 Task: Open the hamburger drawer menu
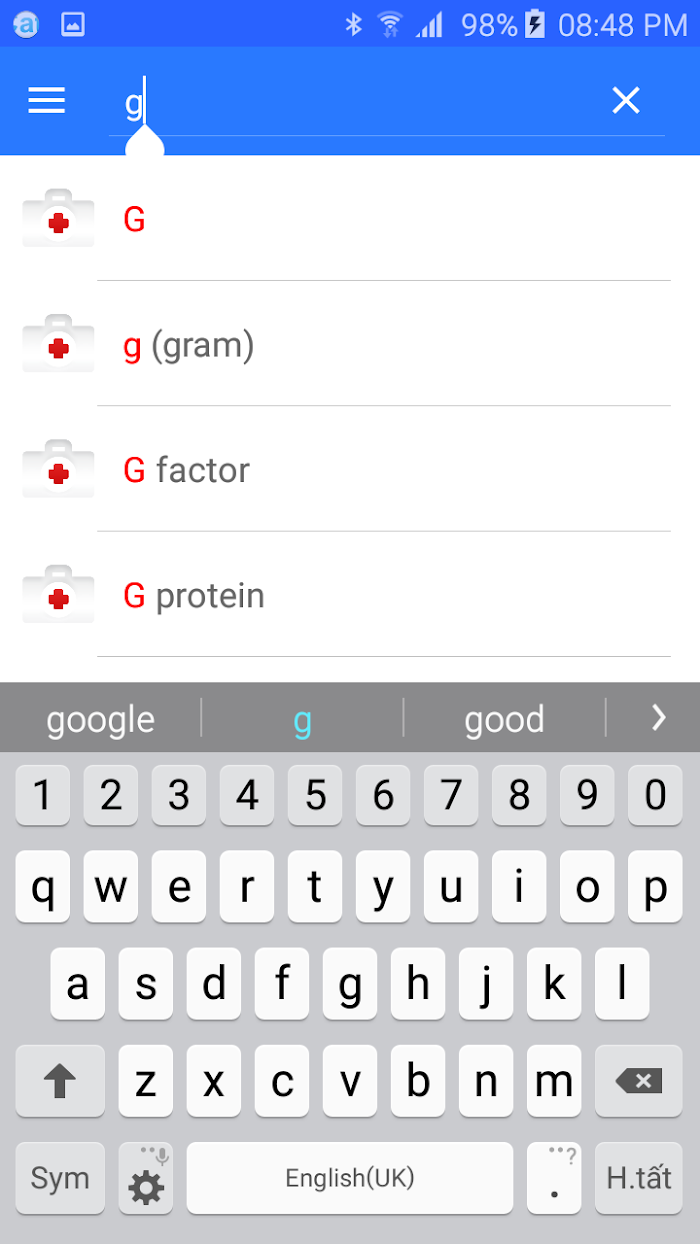(x=47, y=100)
